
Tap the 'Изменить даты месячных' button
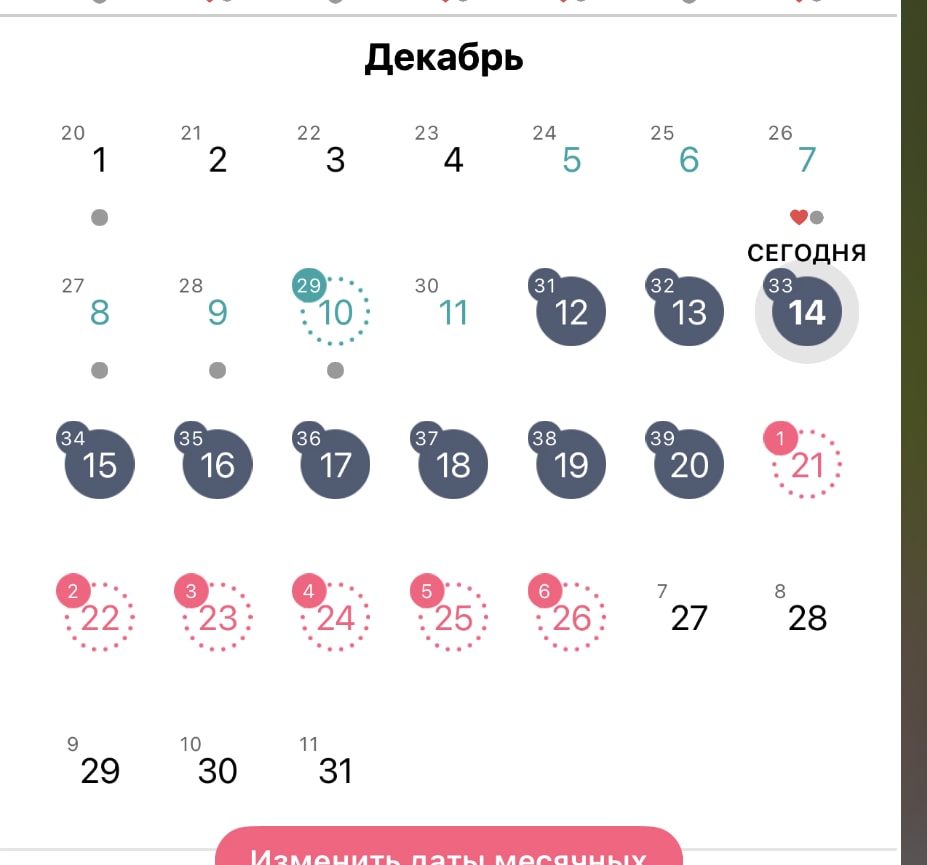click(x=449, y=850)
